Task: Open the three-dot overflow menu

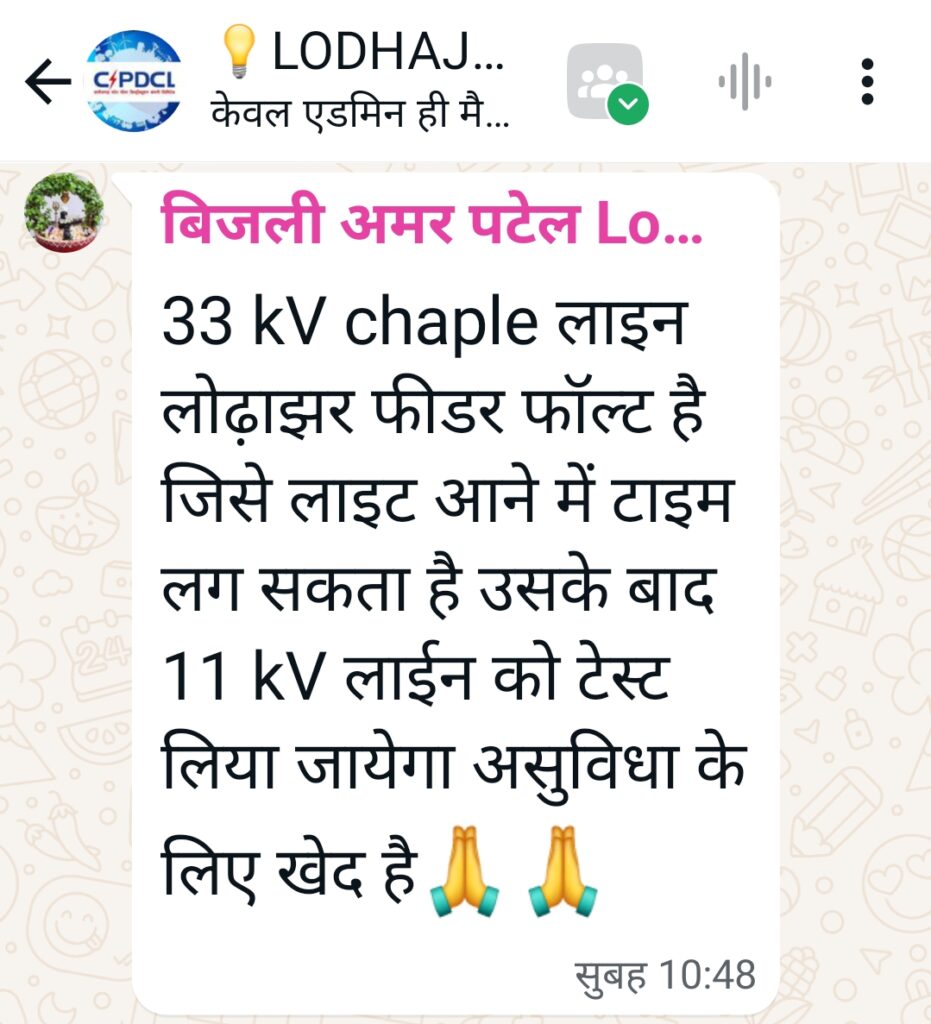Action: [x=867, y=82]
